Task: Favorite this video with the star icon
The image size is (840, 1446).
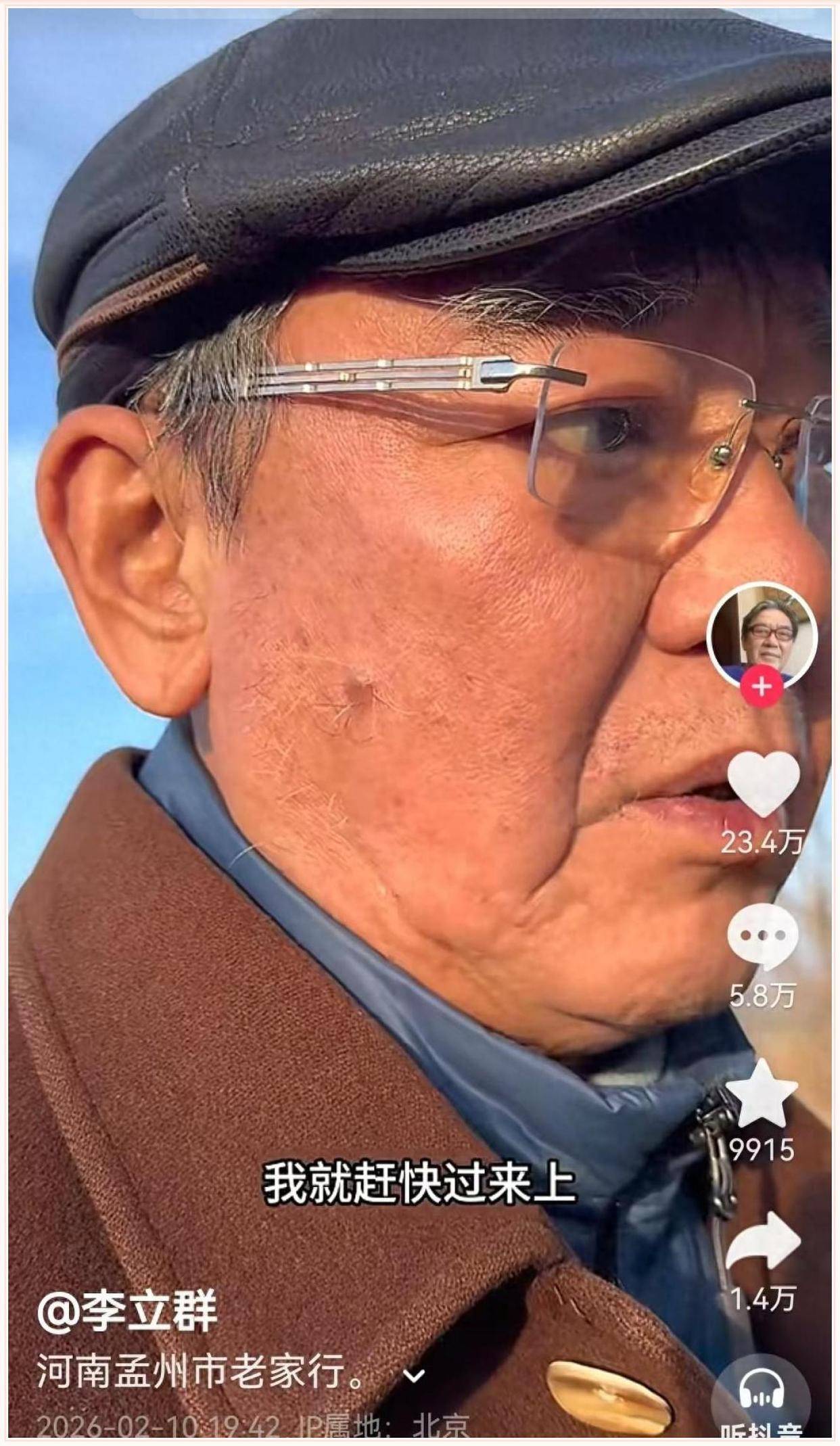Action: (762, 1094)
